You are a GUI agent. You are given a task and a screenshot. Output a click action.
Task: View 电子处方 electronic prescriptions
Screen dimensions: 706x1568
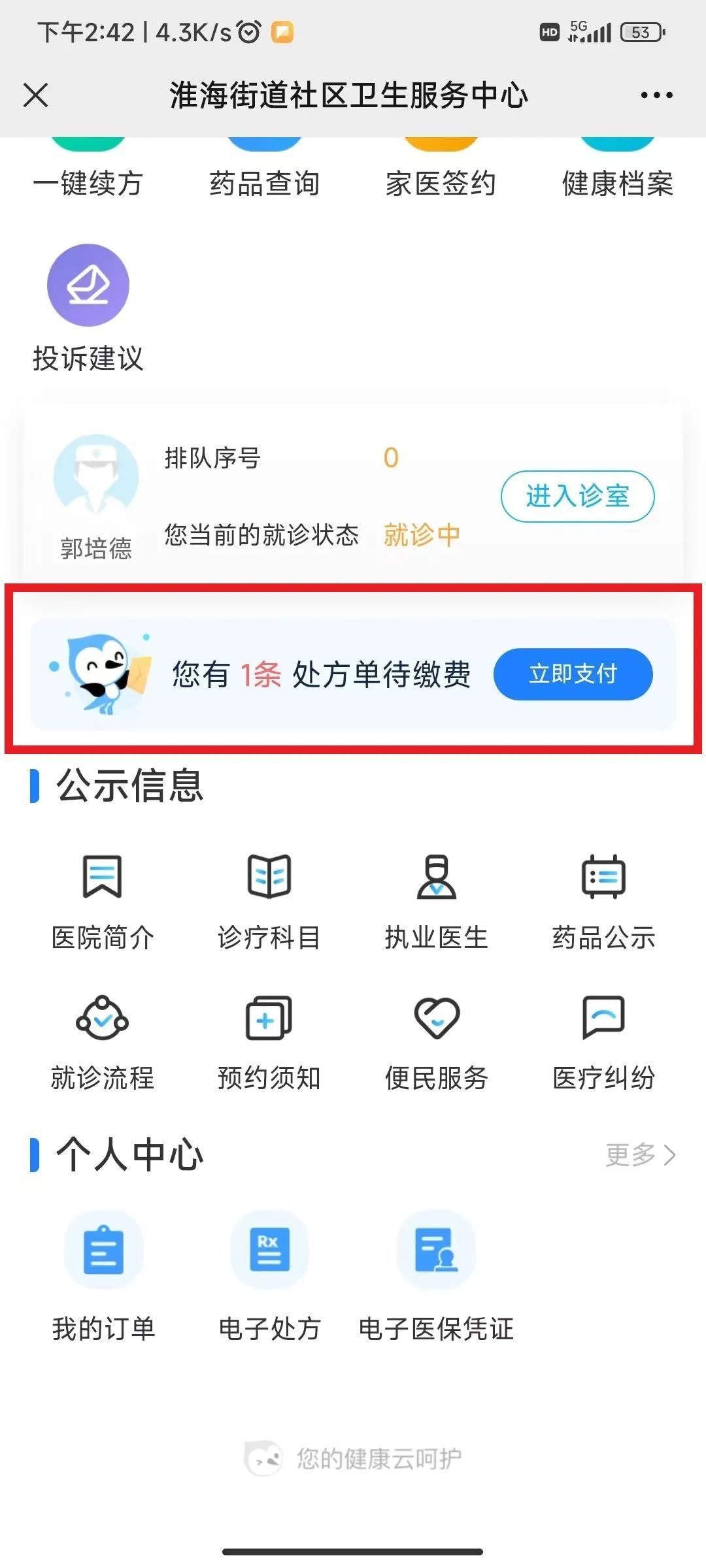point(269,1274)
